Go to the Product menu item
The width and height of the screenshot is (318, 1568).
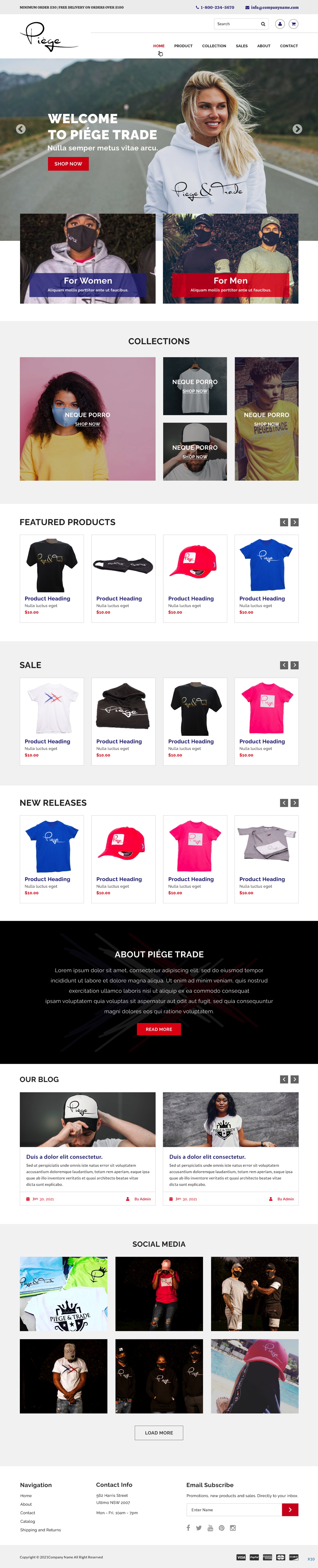[183, 46]
